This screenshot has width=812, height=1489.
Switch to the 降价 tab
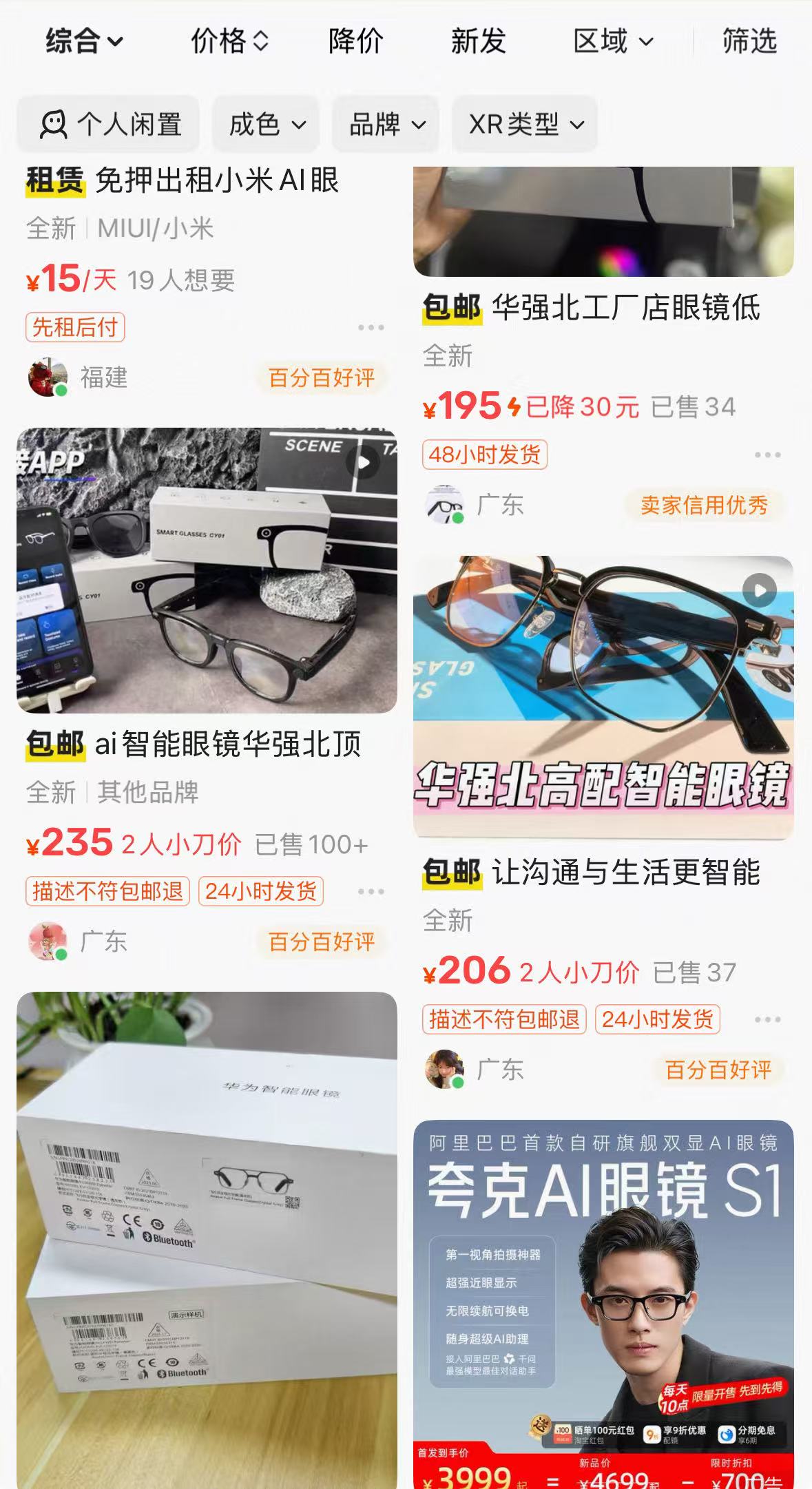click(355, 41)
